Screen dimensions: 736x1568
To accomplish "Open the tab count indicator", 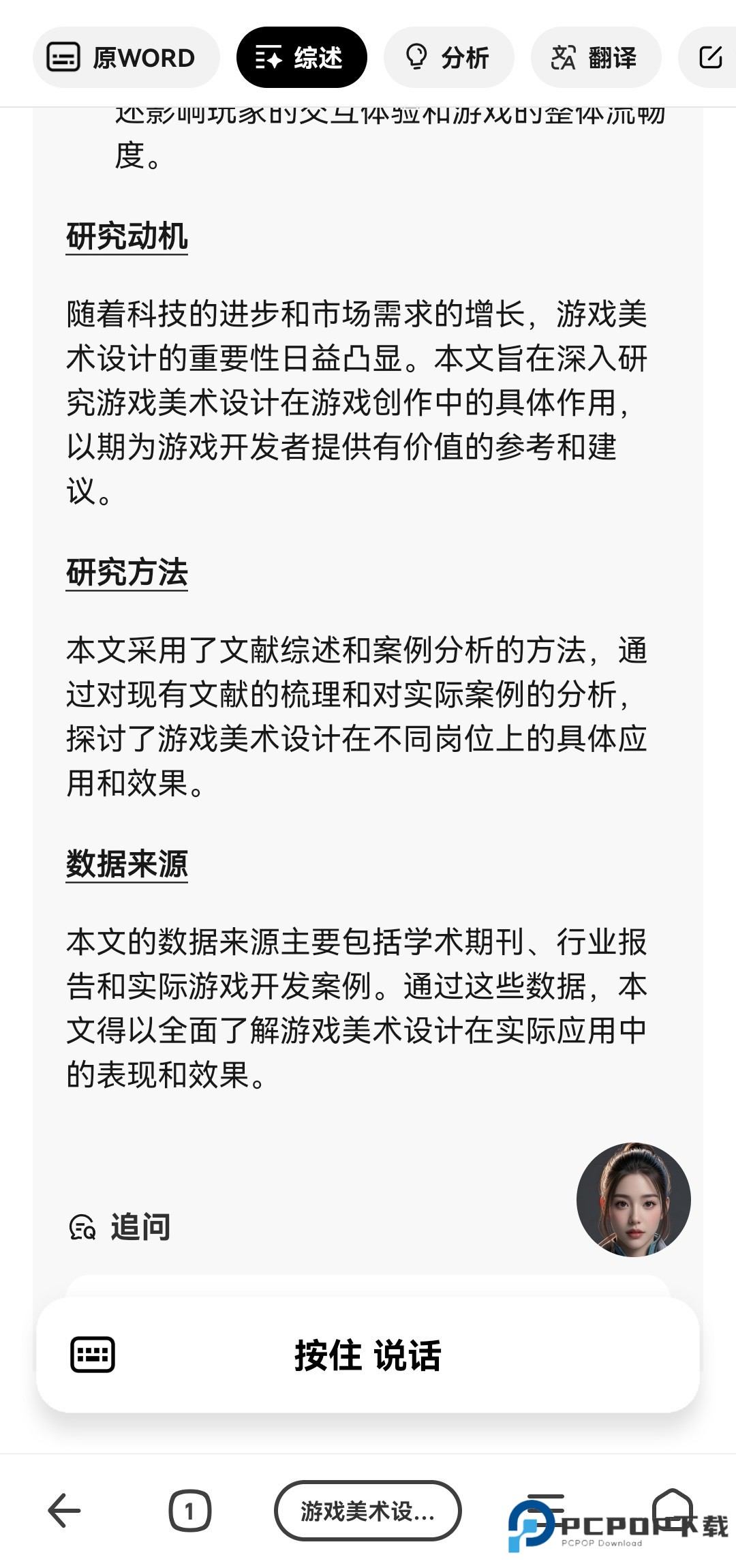I will 189,1511.
